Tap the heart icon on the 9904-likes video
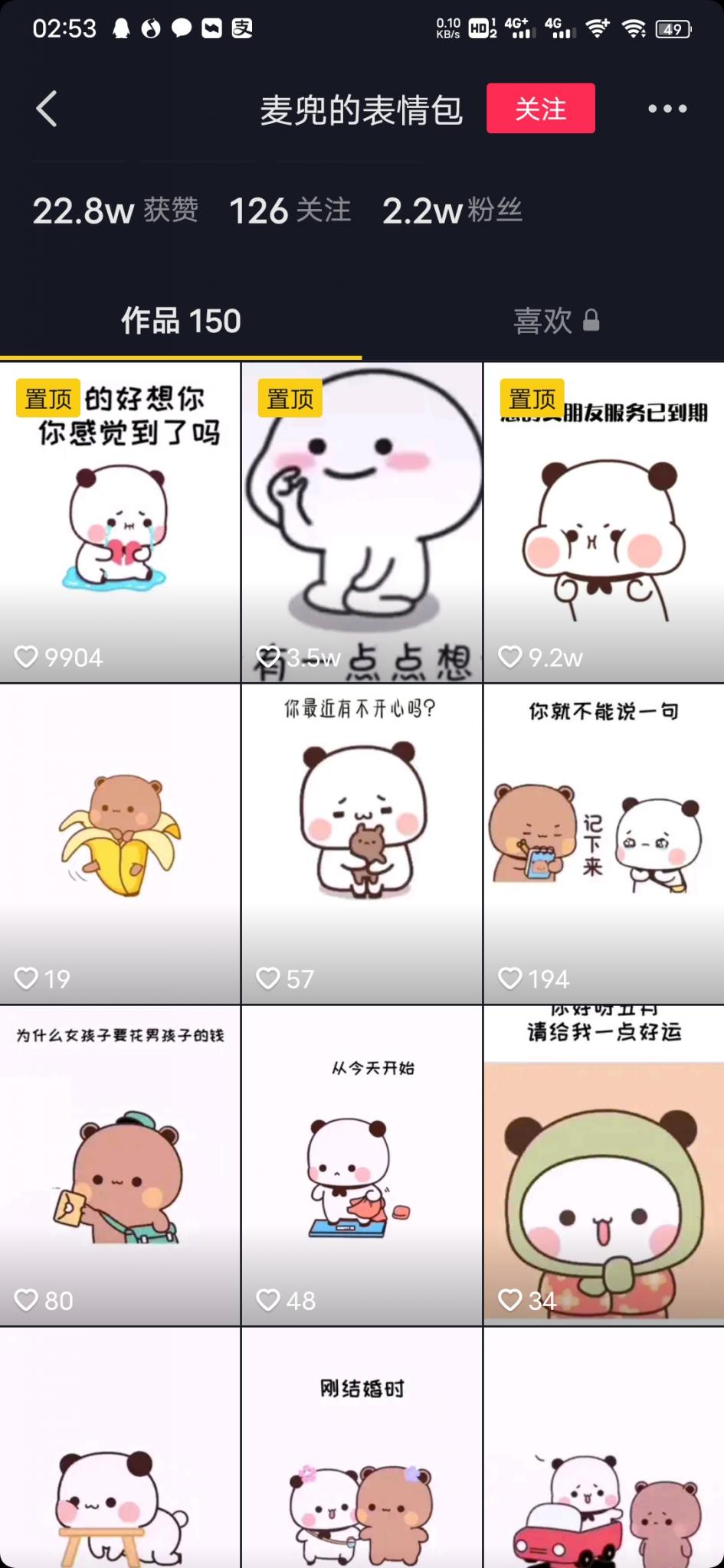 coord(27,656)
